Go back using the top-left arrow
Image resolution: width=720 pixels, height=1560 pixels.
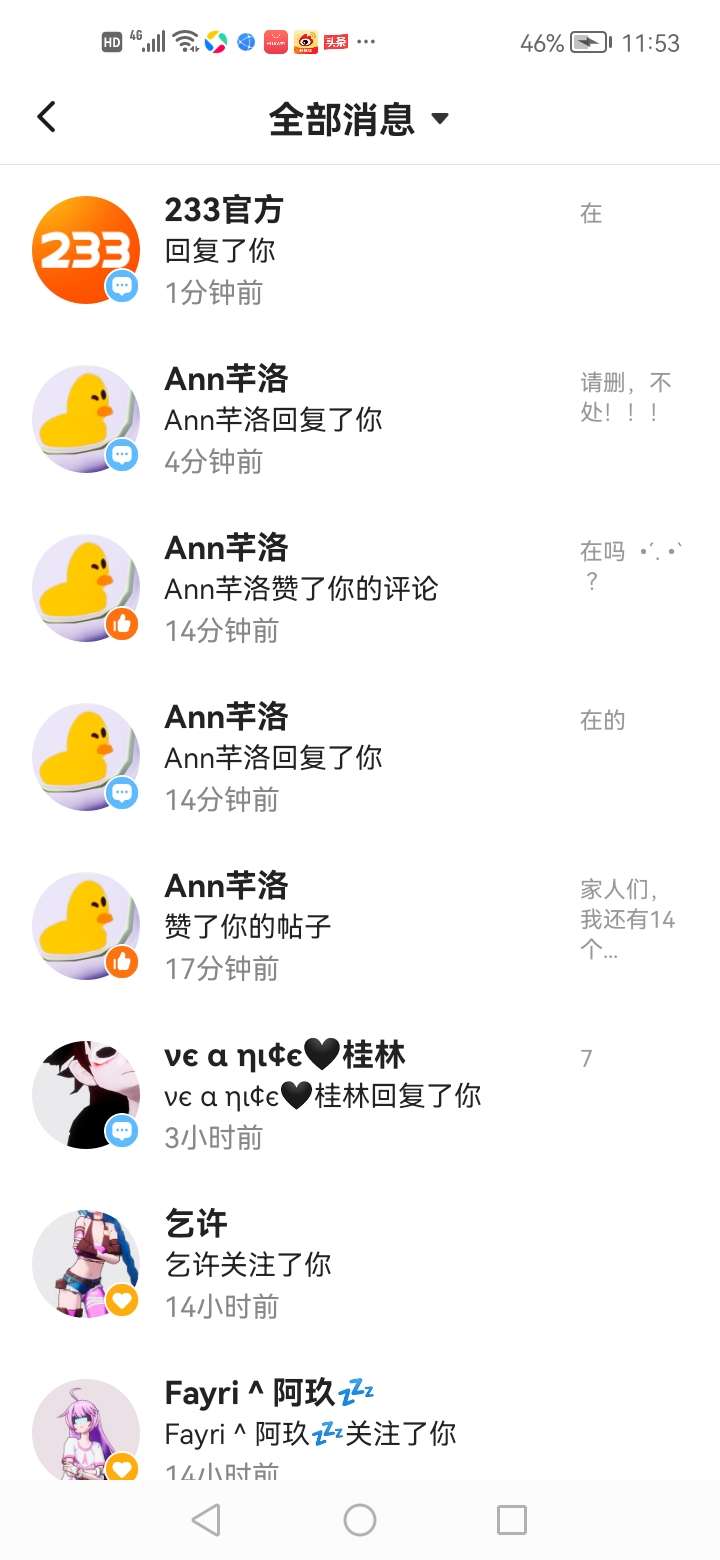[x=46, y=118]
